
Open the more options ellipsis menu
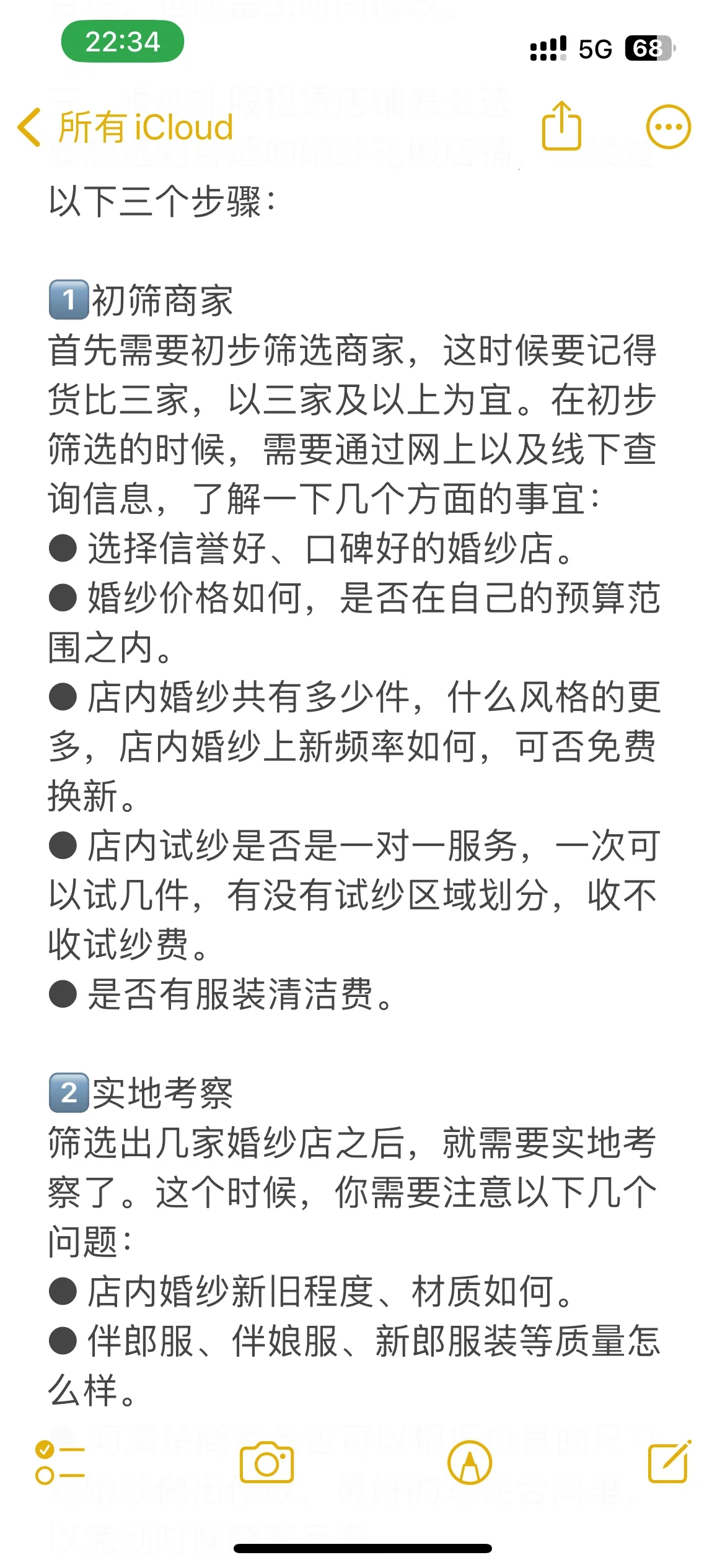click(x=669, y=127)
